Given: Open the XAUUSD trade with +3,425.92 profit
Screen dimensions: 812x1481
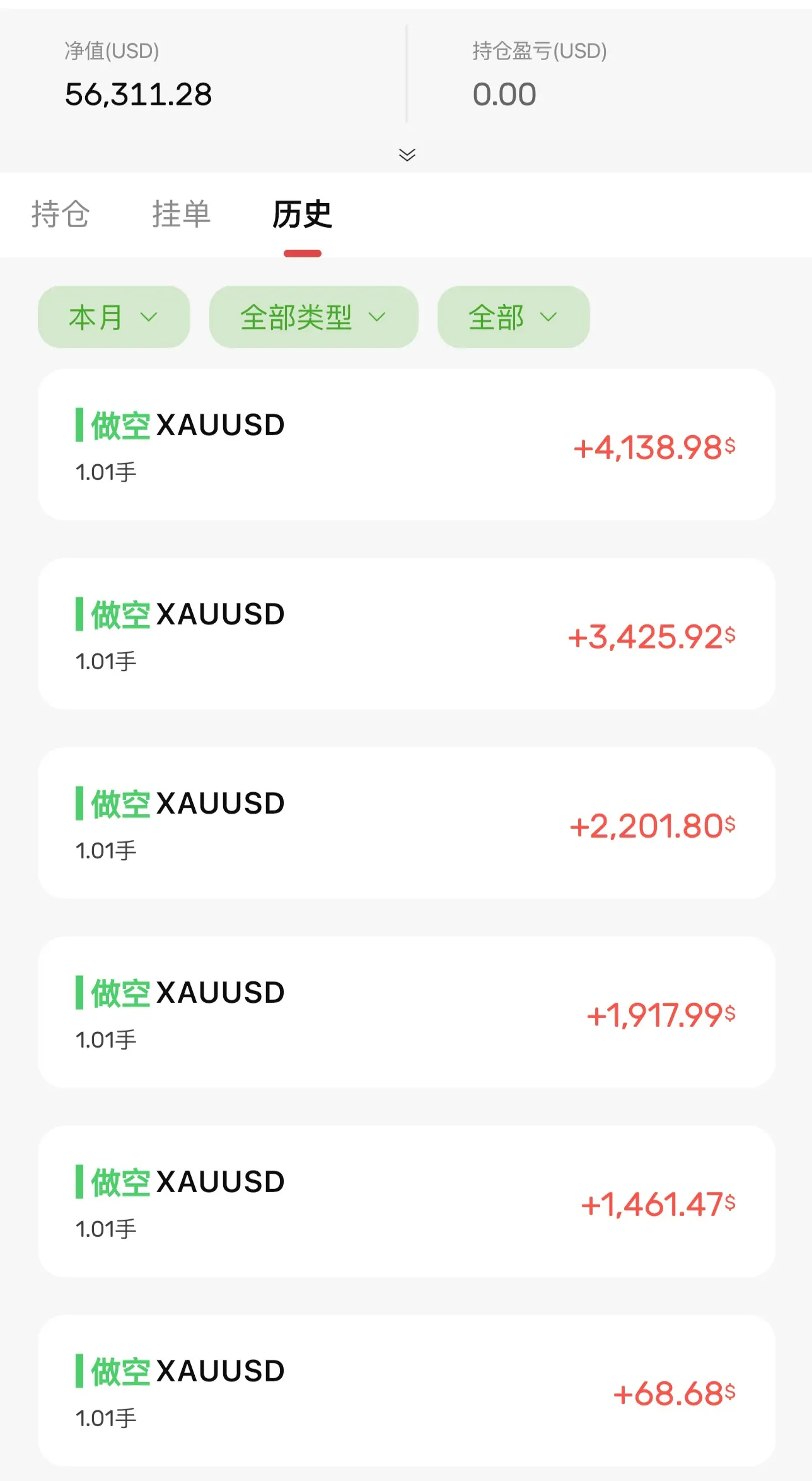Looking at the screenshot, I should [407, 634].
